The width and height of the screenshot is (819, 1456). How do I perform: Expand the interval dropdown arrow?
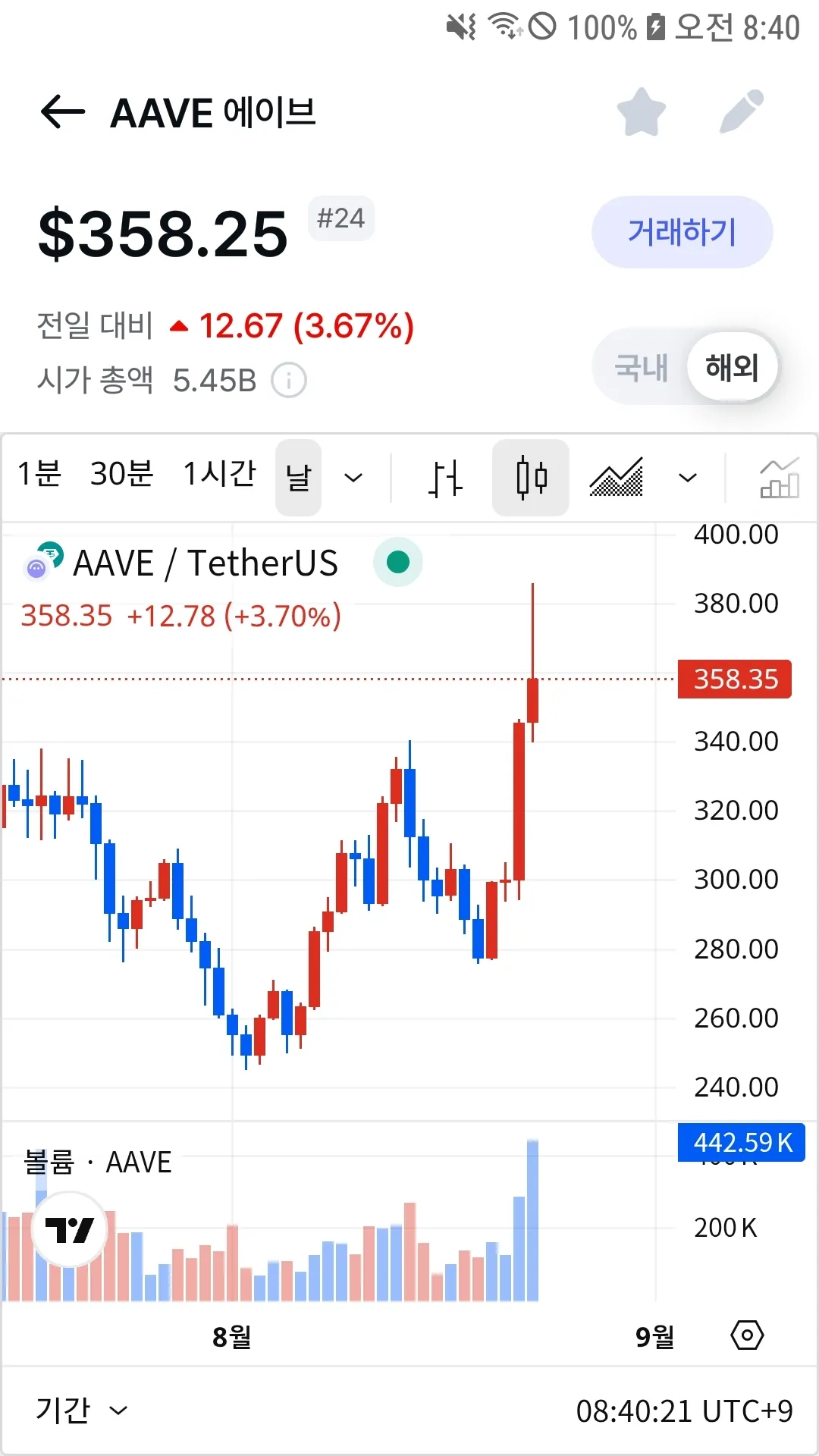[353, 478]
